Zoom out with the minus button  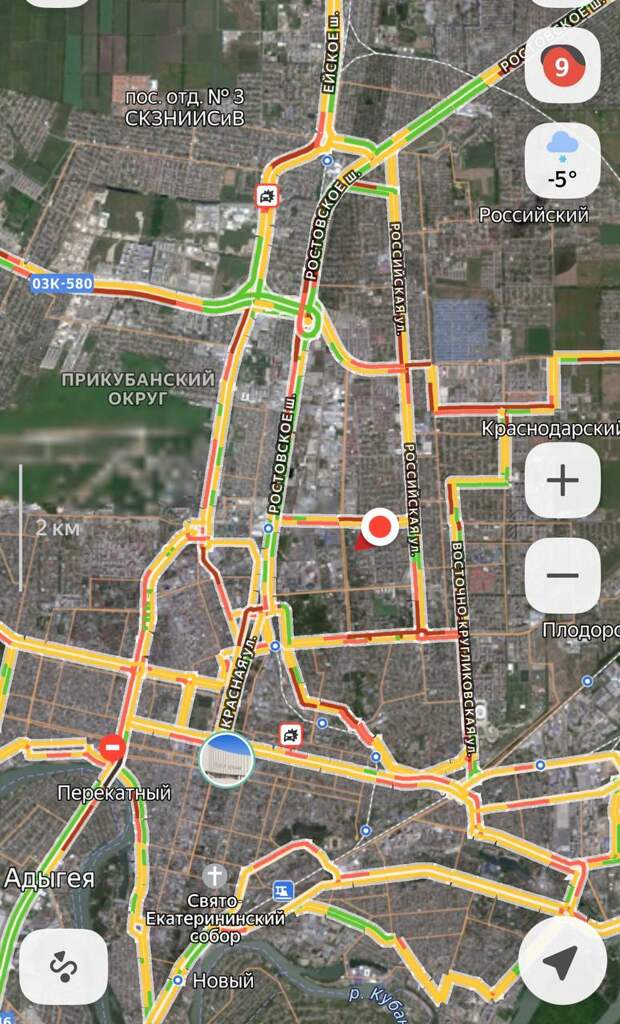point(562,575)
